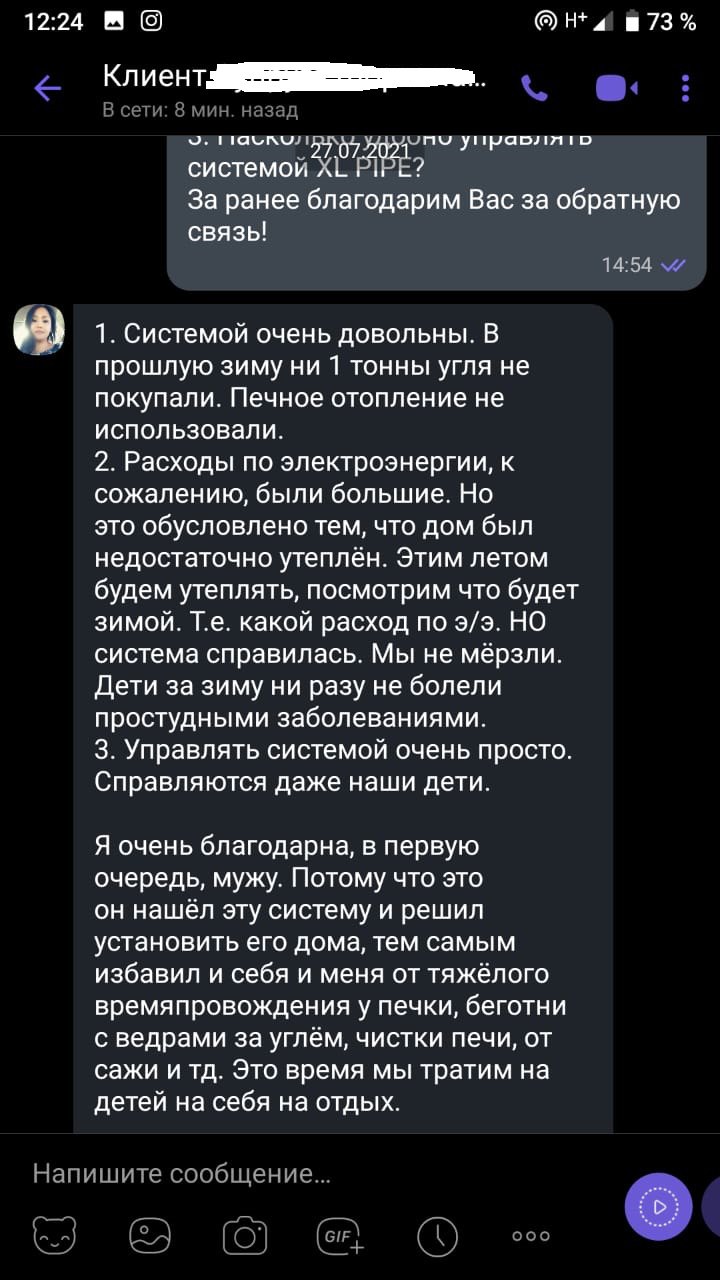Open the camera to take a picture
This screenshot has width=720, height=1280.
tap(244, 1236)
